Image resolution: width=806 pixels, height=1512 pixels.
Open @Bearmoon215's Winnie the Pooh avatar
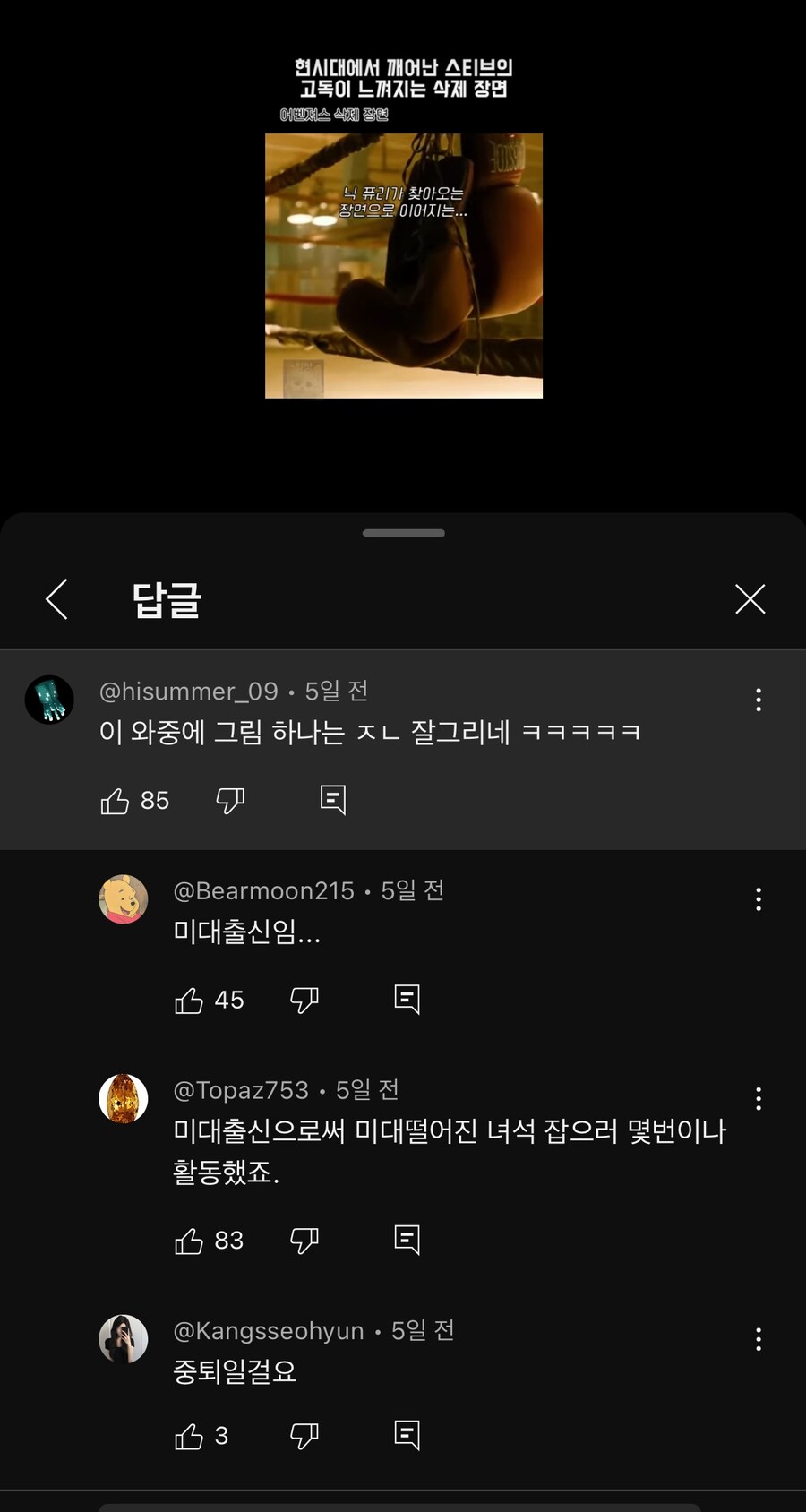coord(124,899)
